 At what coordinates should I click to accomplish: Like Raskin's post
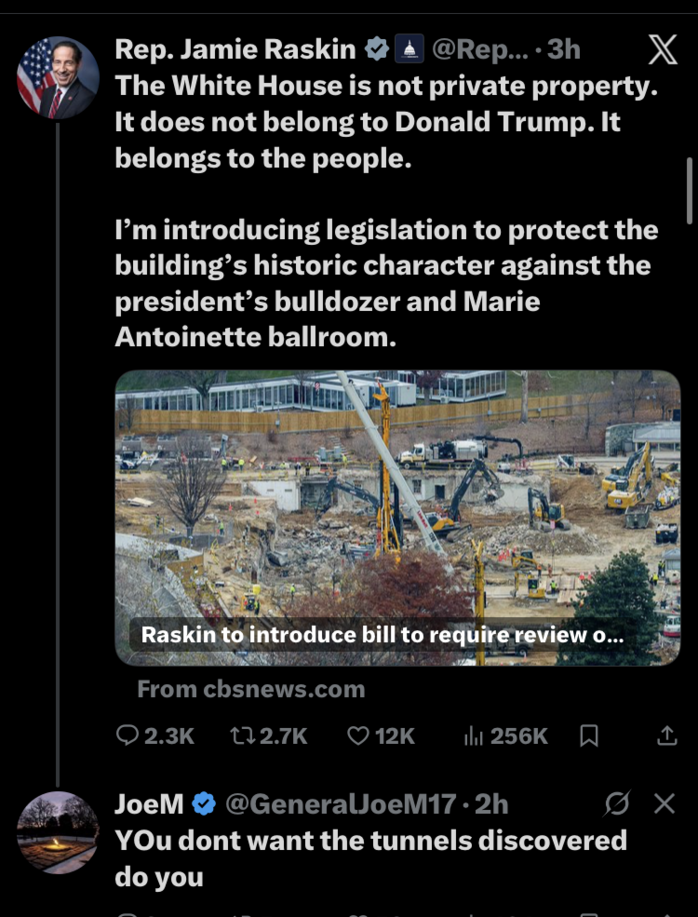pyautogui.click(x=380, y=736)
